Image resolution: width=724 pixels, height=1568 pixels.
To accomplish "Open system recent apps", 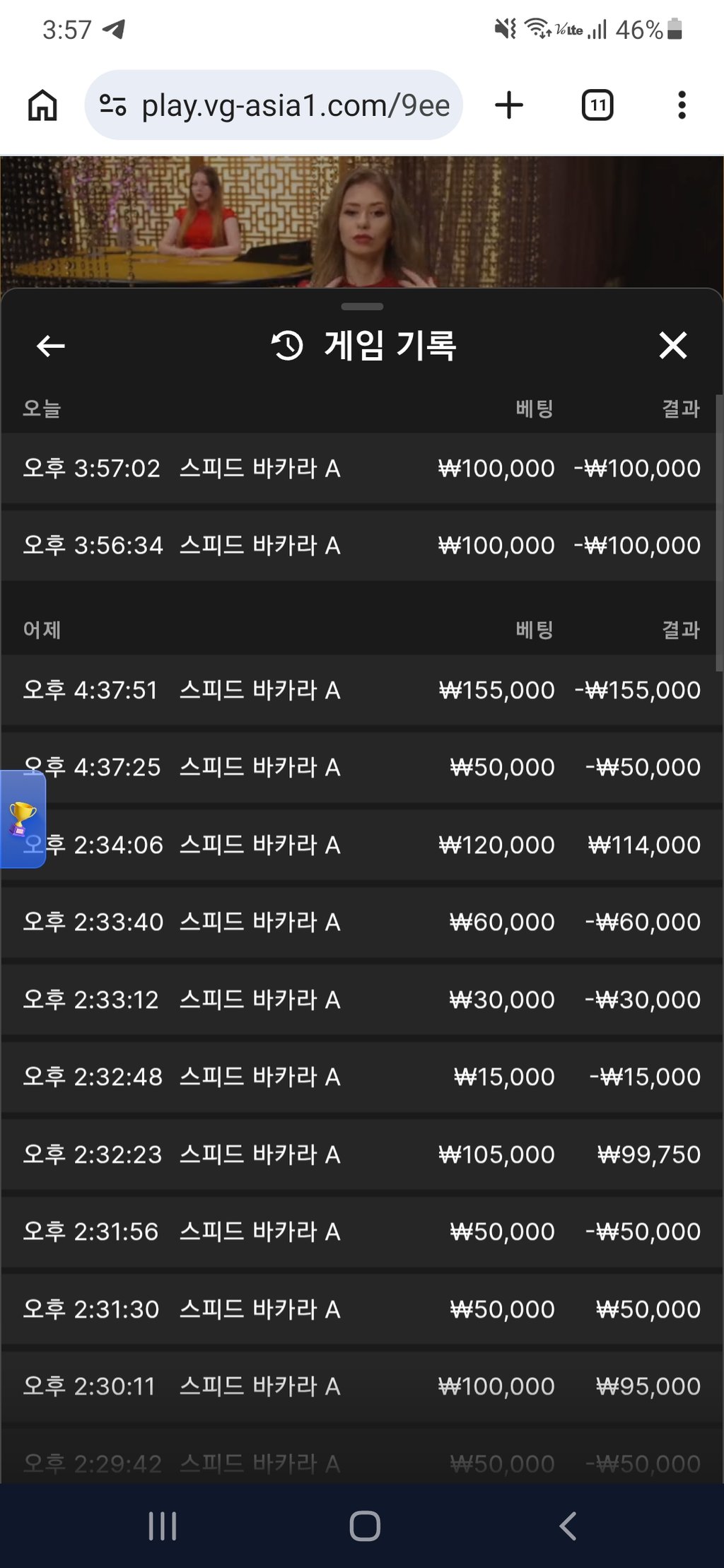I will click(163, 1526).
